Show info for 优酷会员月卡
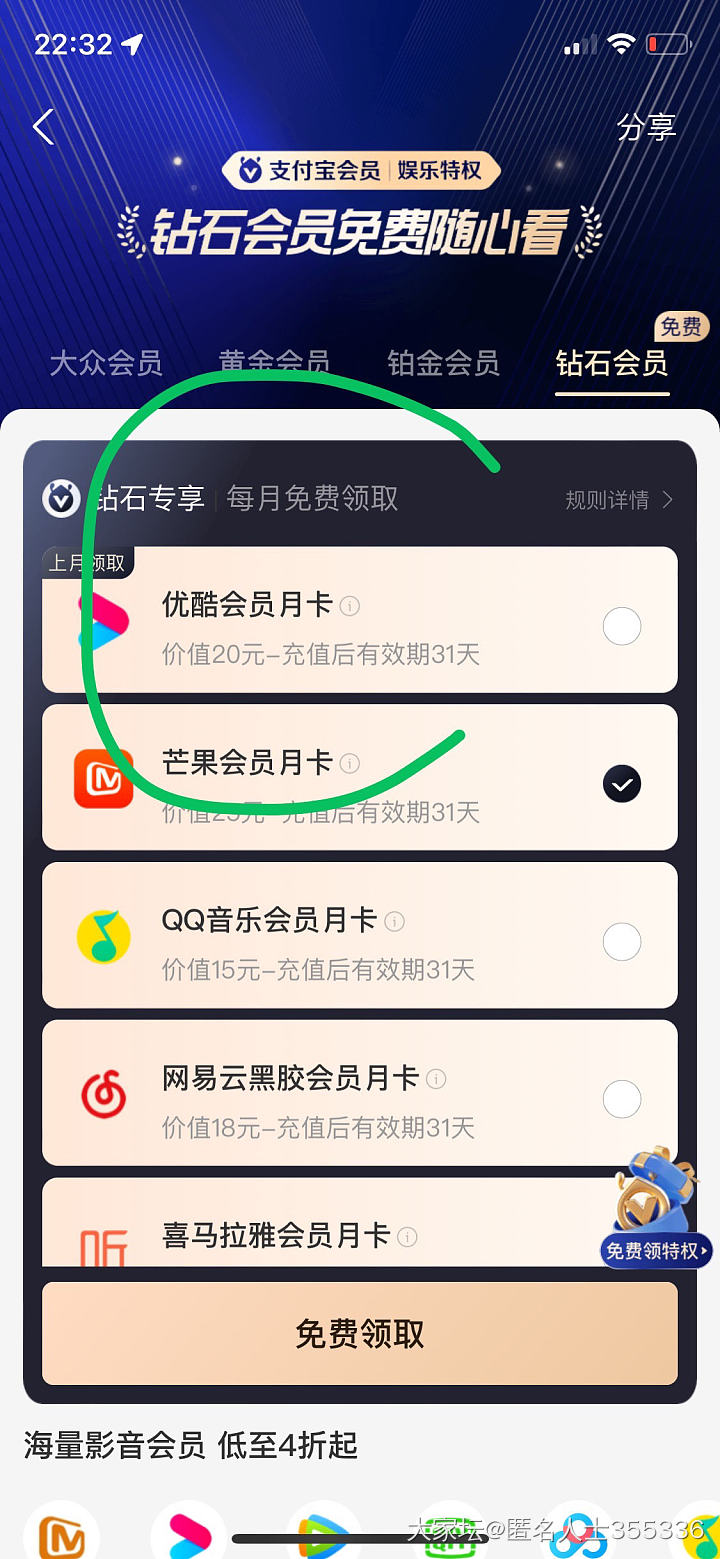Viewport: 720px width, 1559px height. pos(350,605)
